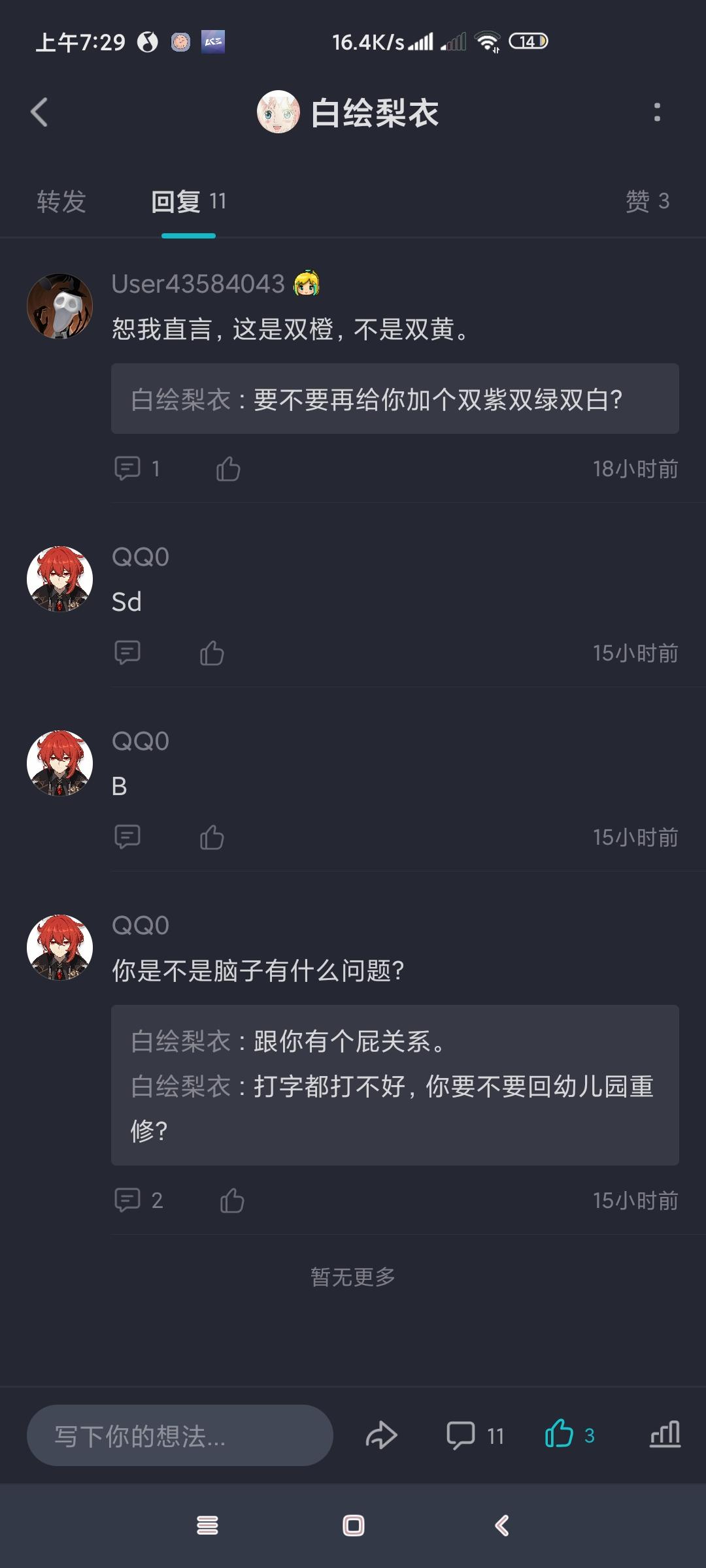Image resolution: width=706 pixels, height=1568 pixels.
Task: Open the 赞 3 tab
Action: [x=647, y=203]
